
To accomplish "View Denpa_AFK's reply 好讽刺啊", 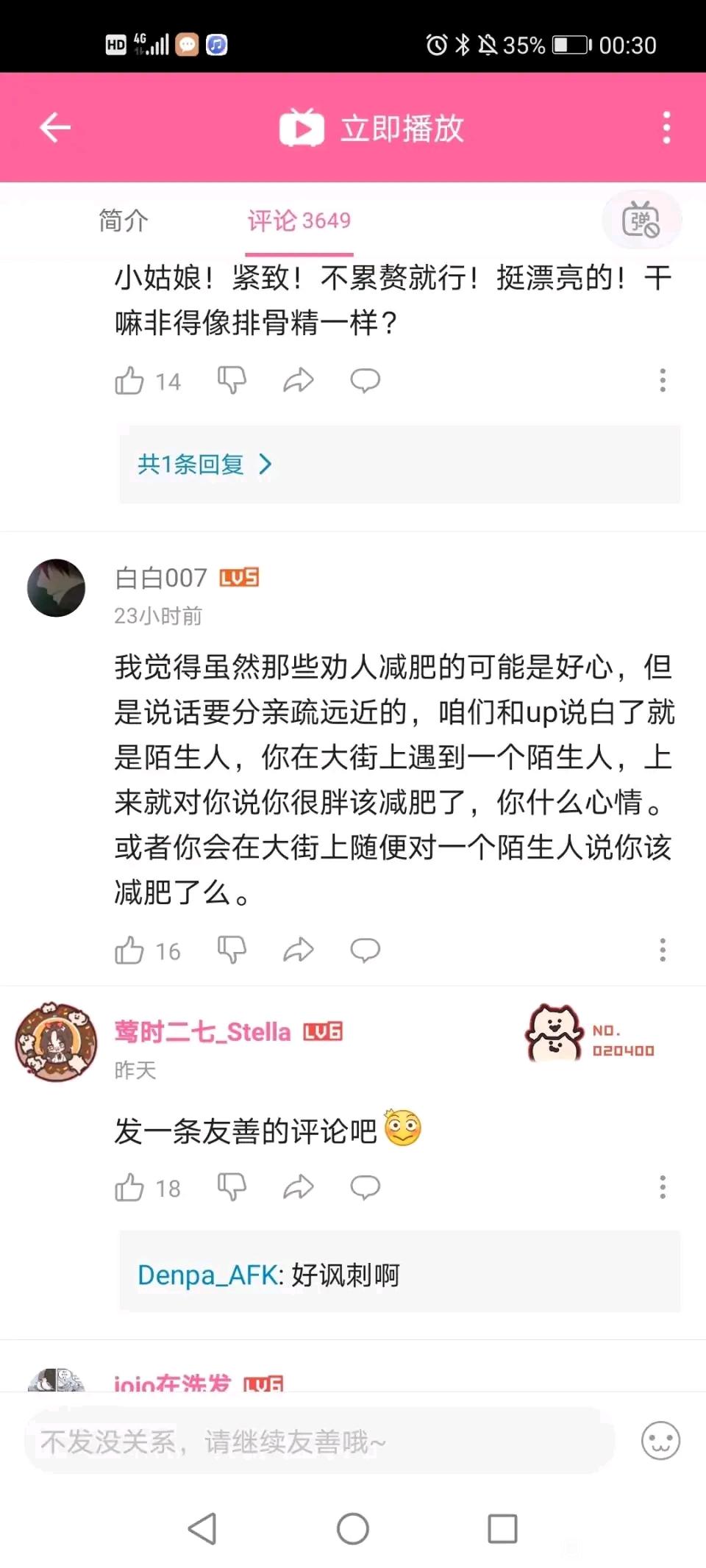I will pos(268,1275).
